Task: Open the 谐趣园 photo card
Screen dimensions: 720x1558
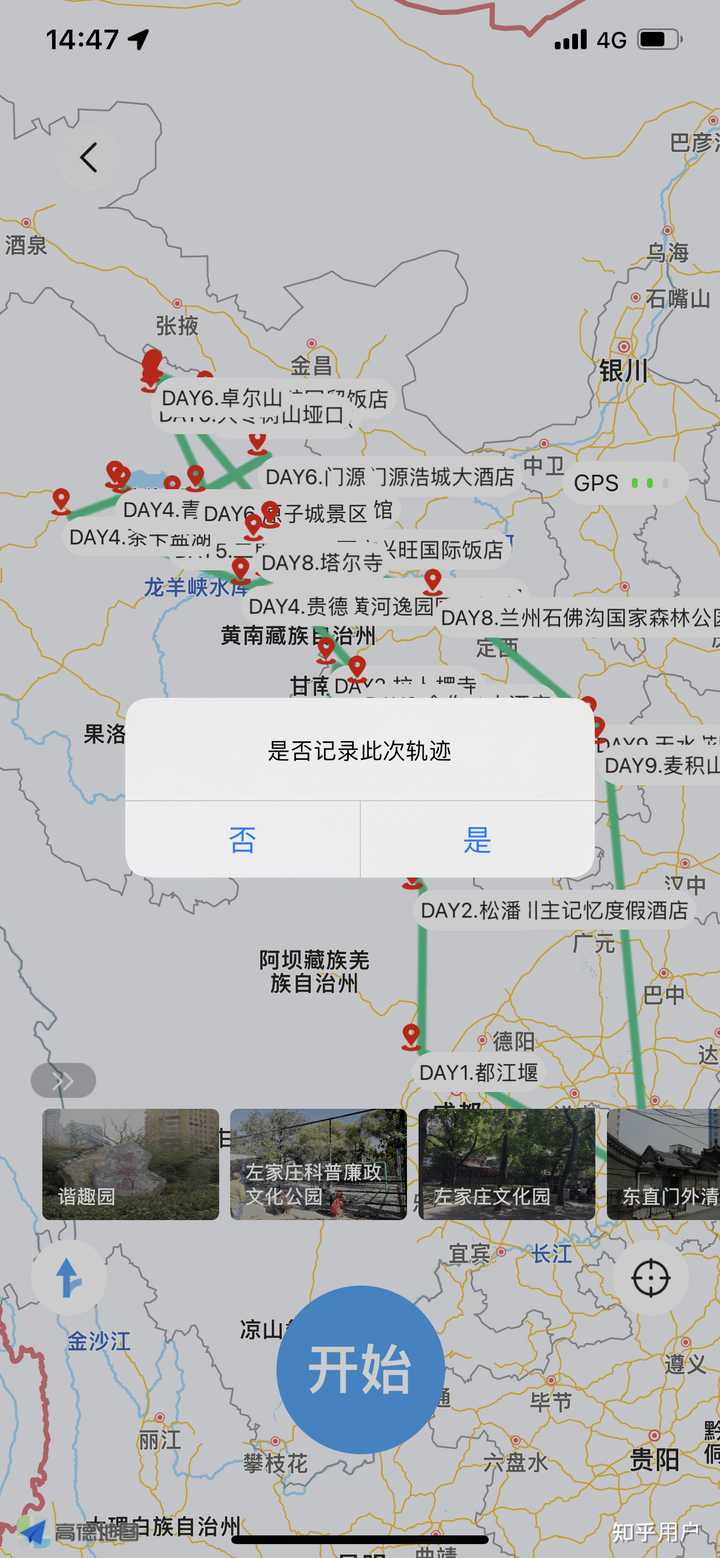Action: [130, 1163]
